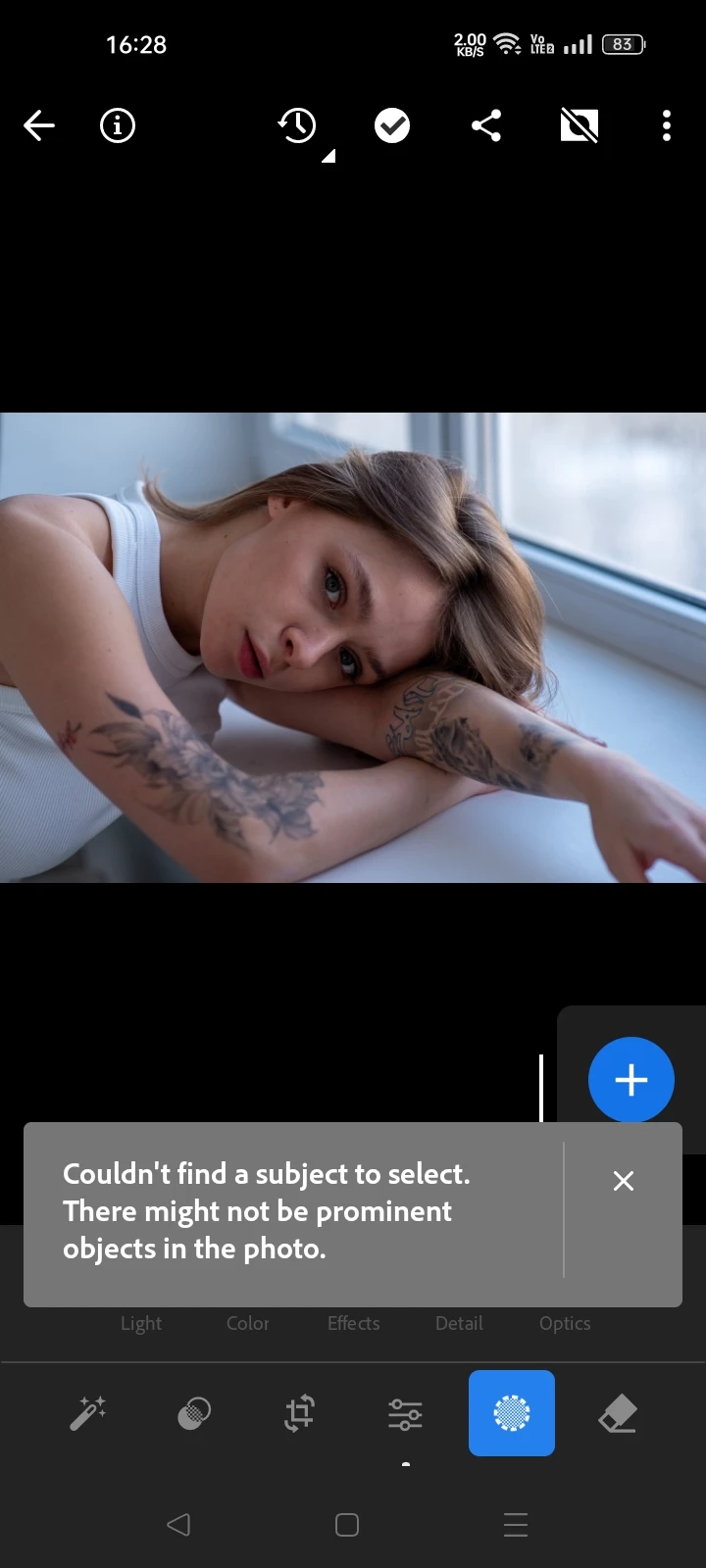The image size is (706, 1568).
Task: Add a new mask with plus button
Action: pyautogui.click(x=631, y=1080)
